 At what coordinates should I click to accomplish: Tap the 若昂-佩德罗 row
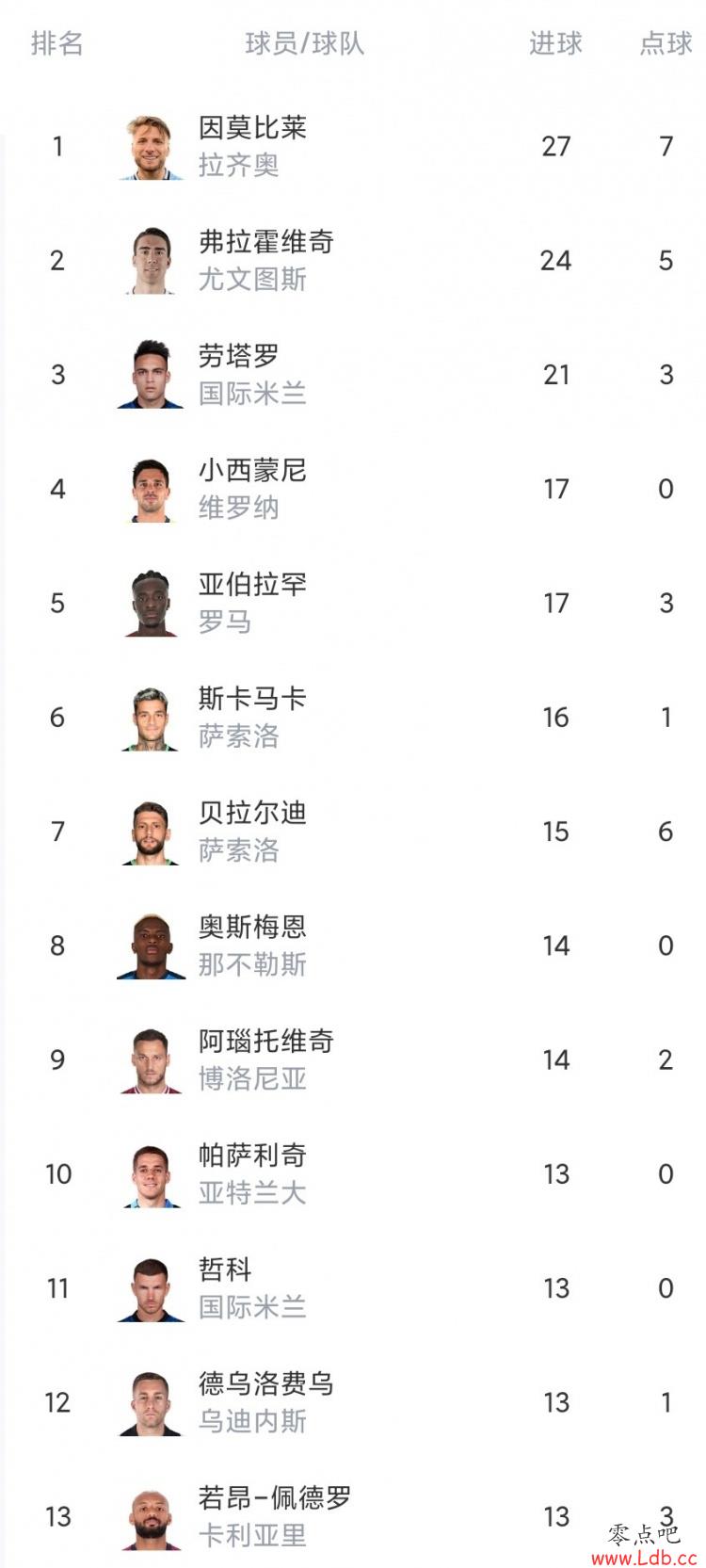[x=353, y=1513]
